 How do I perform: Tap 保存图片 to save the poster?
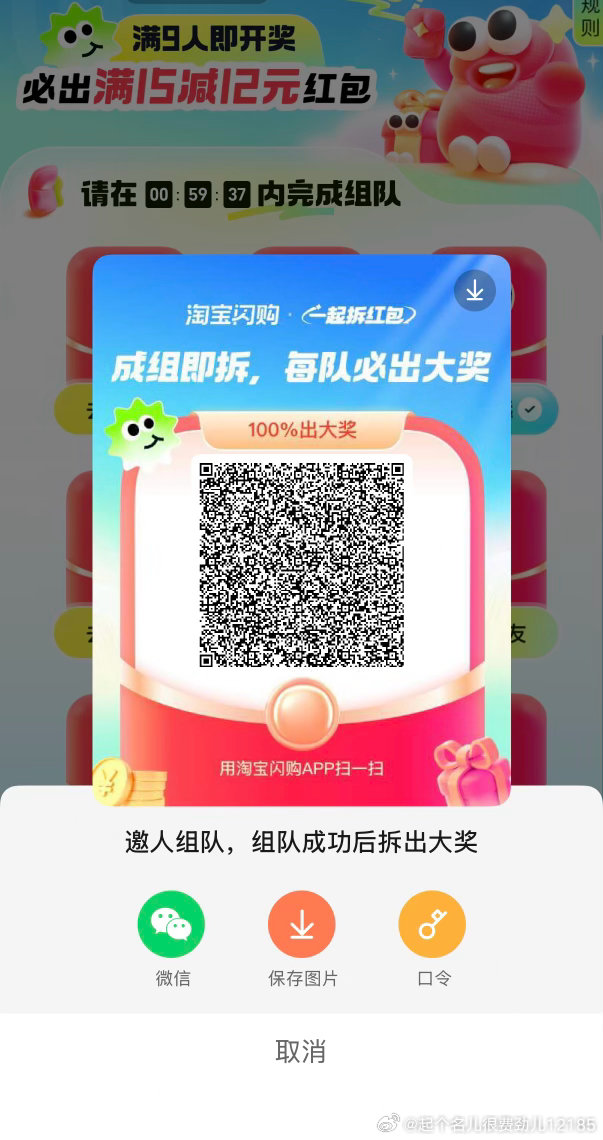(301, 925)
